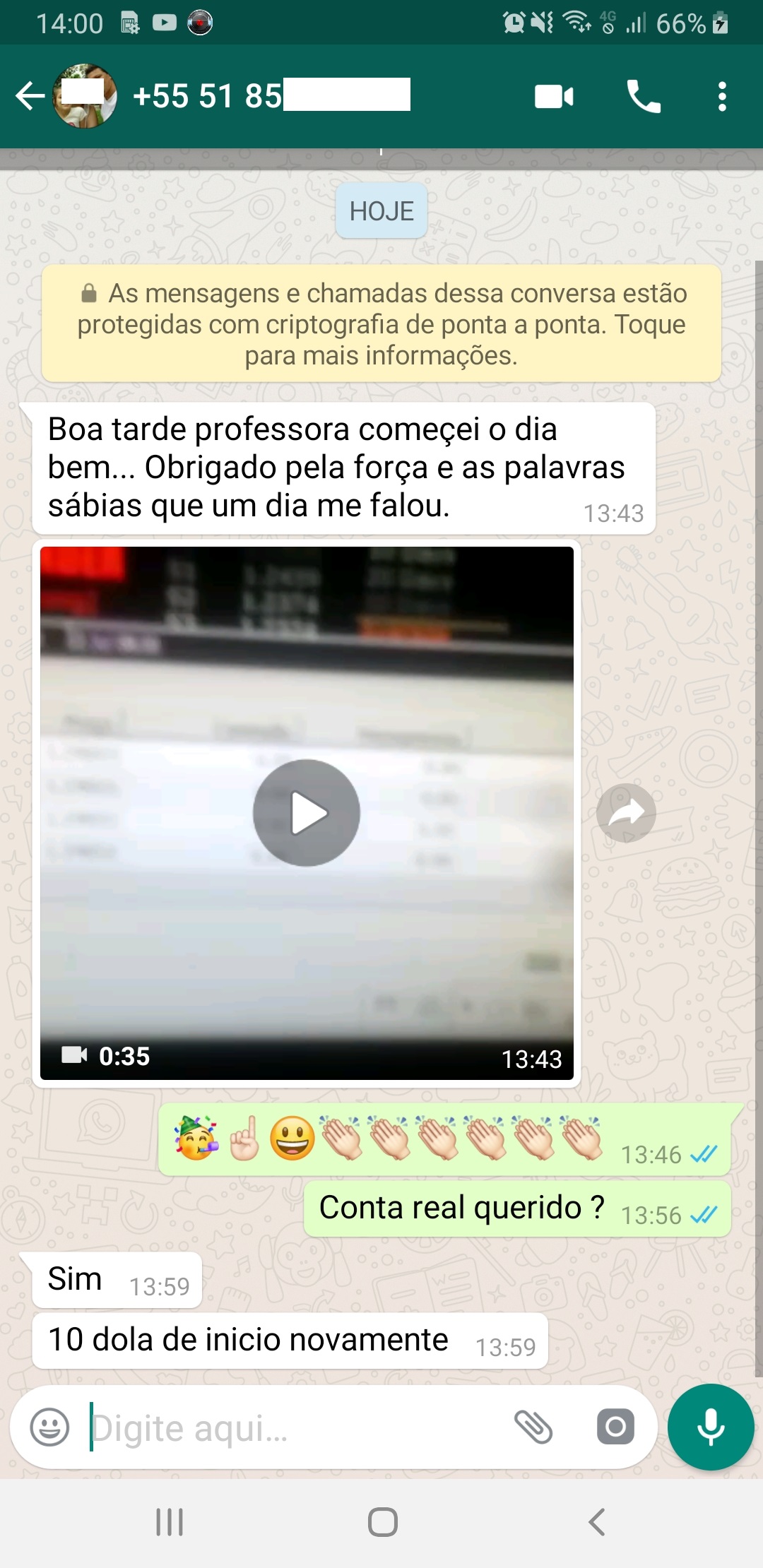Open the encryption information notice
763x1568 pixels.
tap(381, 324)
